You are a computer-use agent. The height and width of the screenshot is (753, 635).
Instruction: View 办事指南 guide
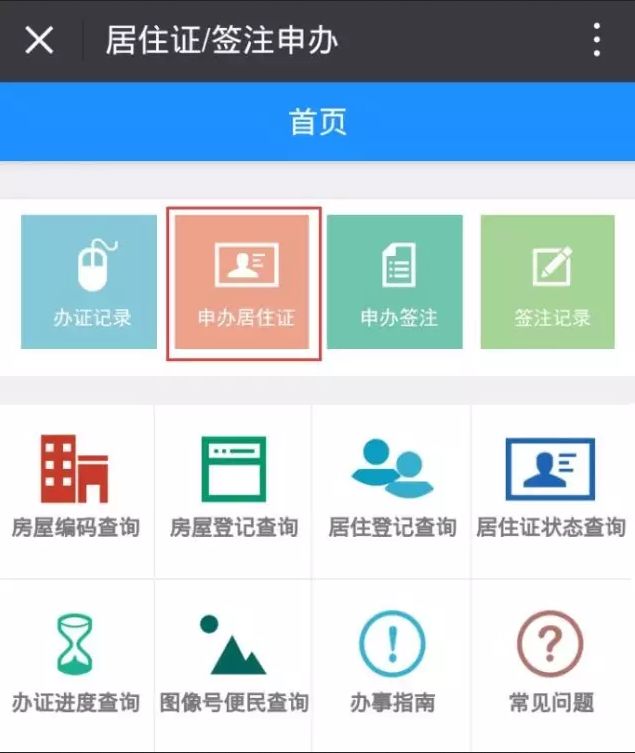(x=392, y=664)
